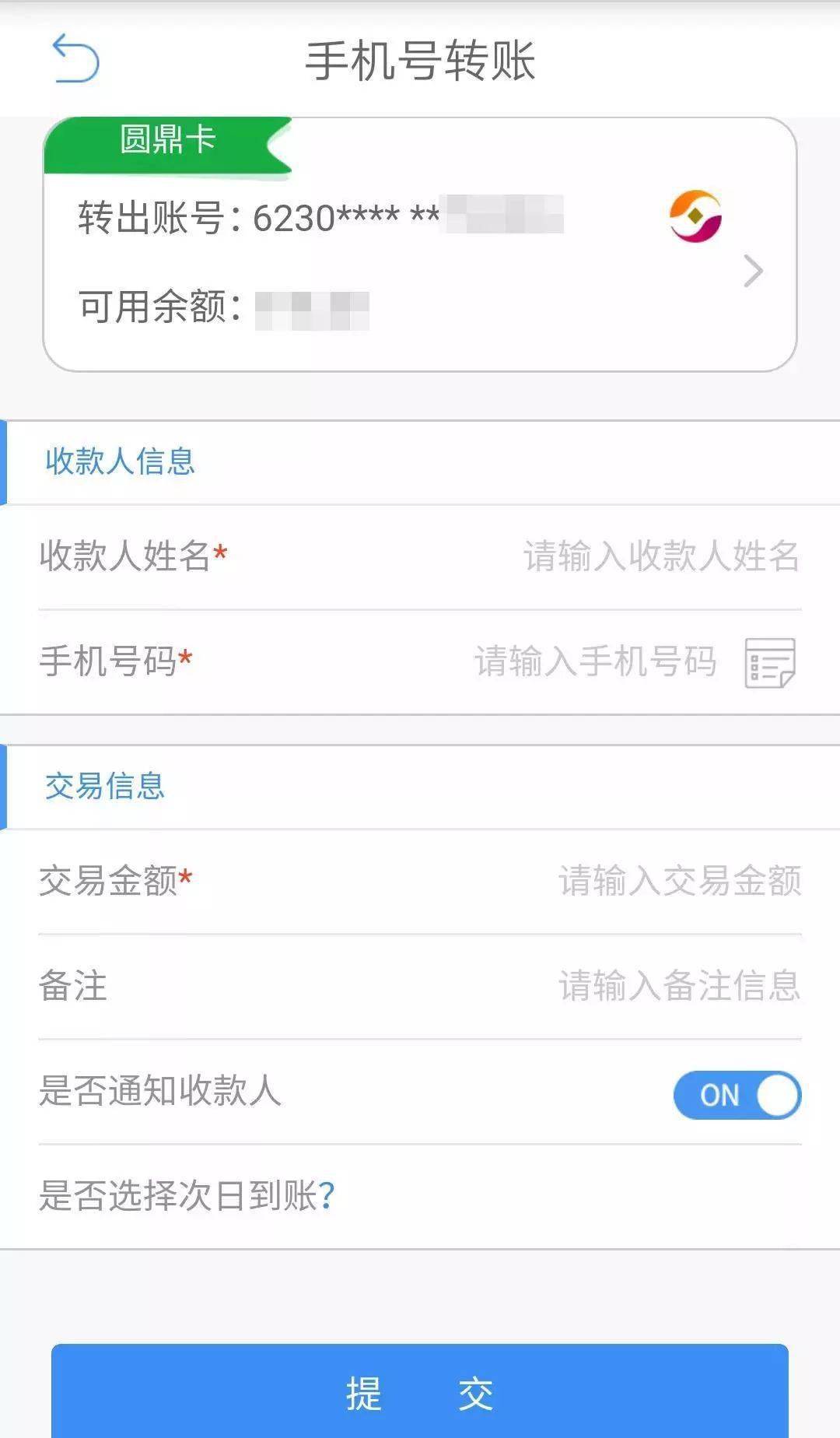
Task: Tap the 收款人姓名 input field
Action: (660, 556)
